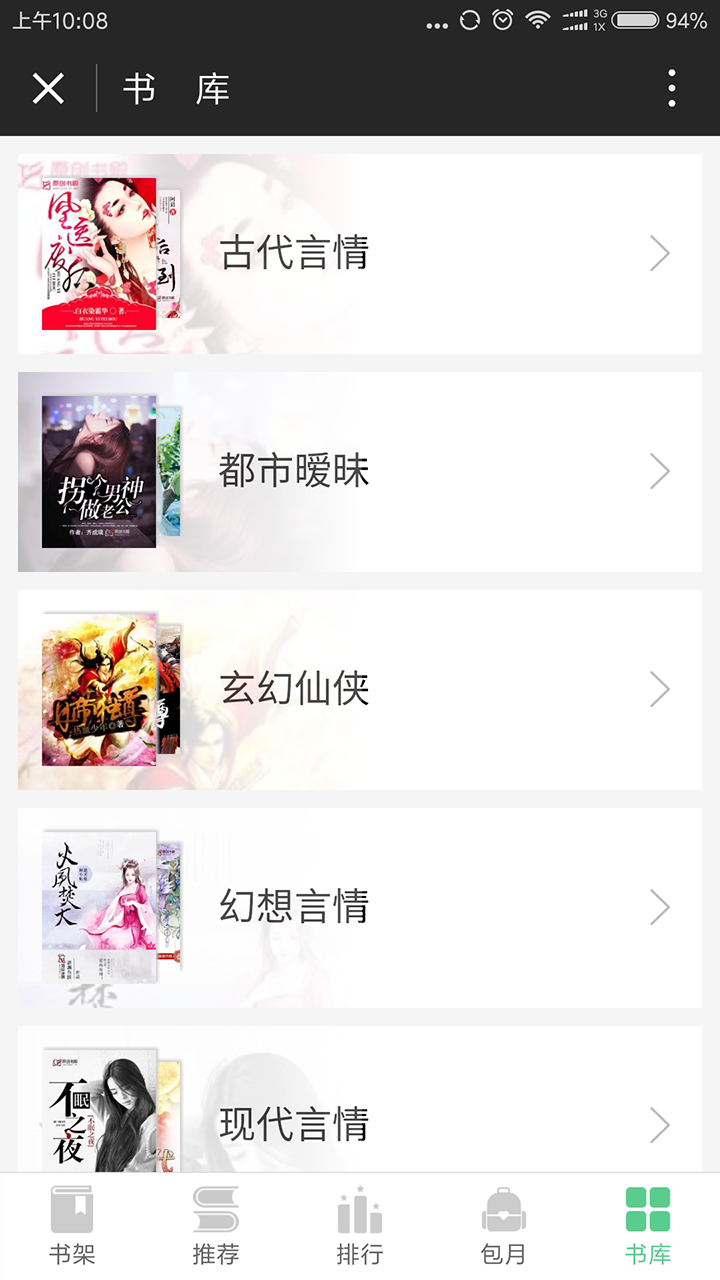Close the 书库 page
Screen dimensions: 720x1280
point(48,89)
